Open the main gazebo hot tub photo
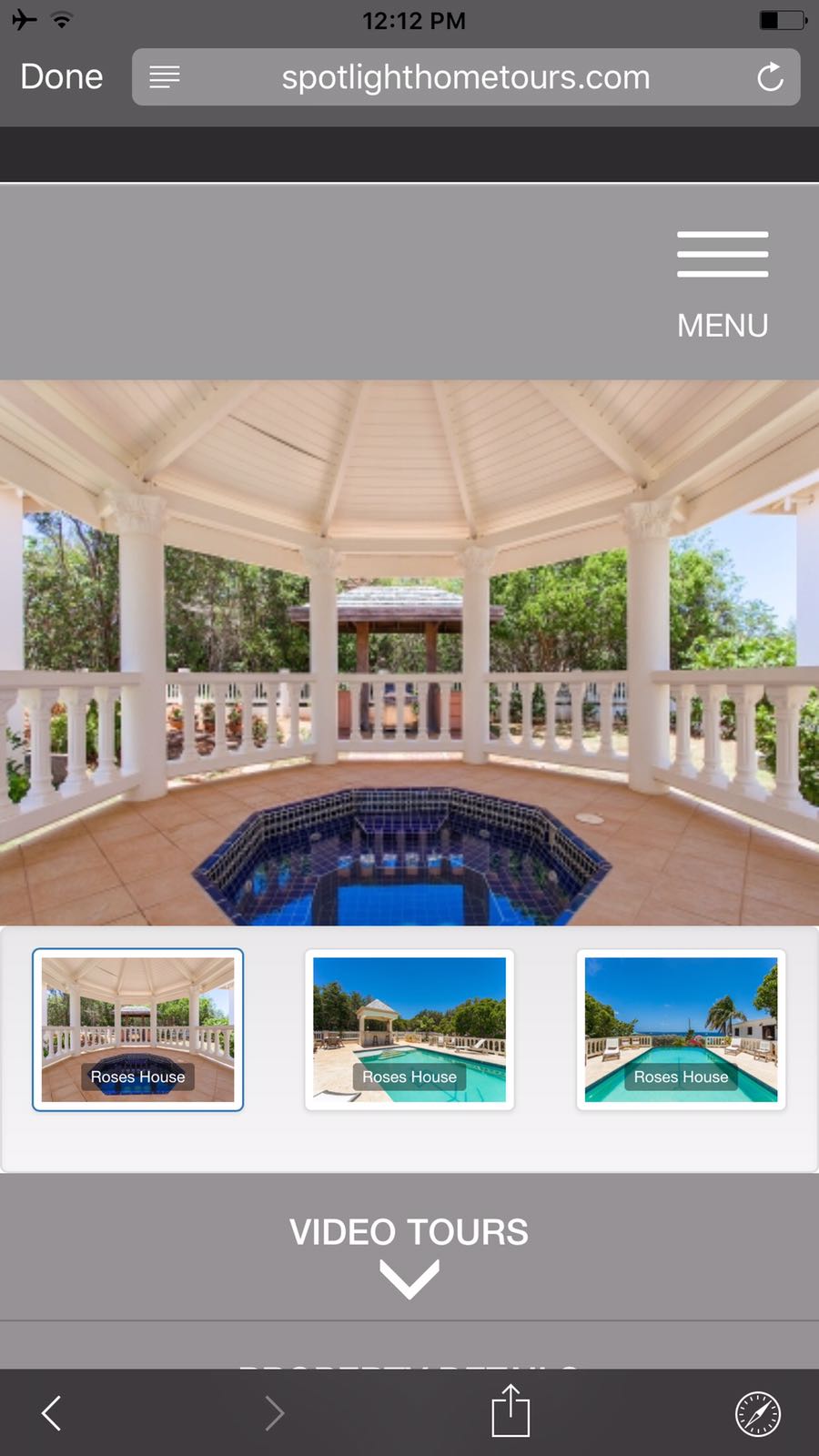This screenshot has height=1456, width=819. pyautogui.click(x=409, y=652)
